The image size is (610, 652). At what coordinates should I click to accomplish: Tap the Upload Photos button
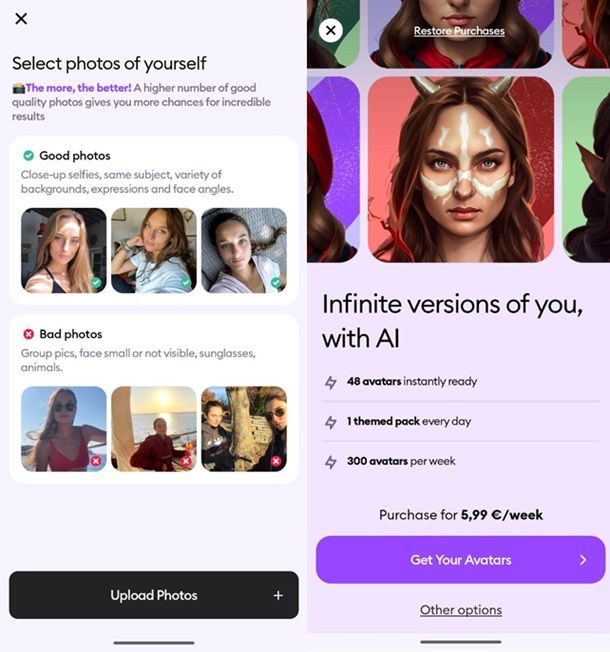coord(154,595)
